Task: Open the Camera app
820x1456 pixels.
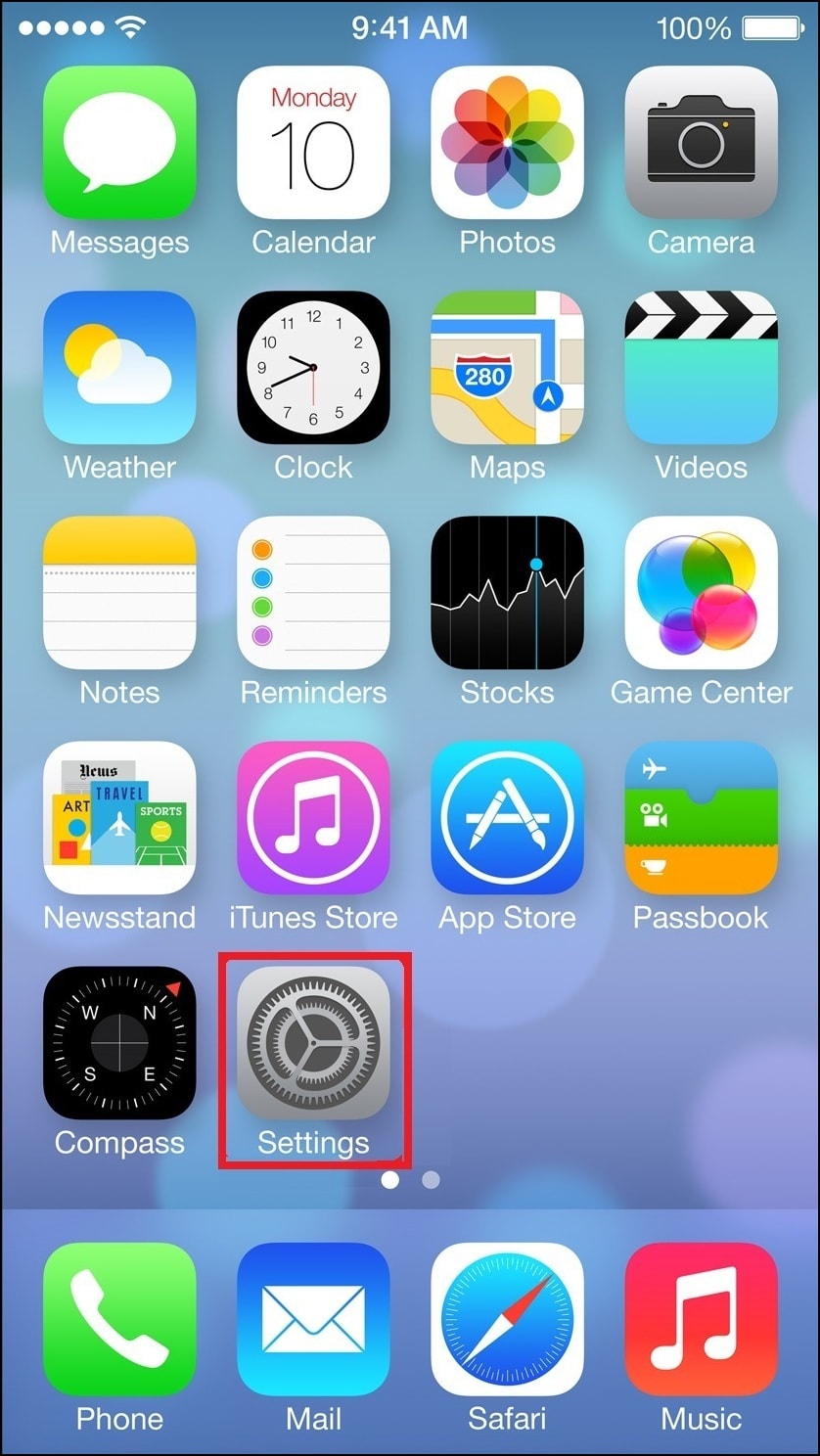Action: (x=701, y=143)
